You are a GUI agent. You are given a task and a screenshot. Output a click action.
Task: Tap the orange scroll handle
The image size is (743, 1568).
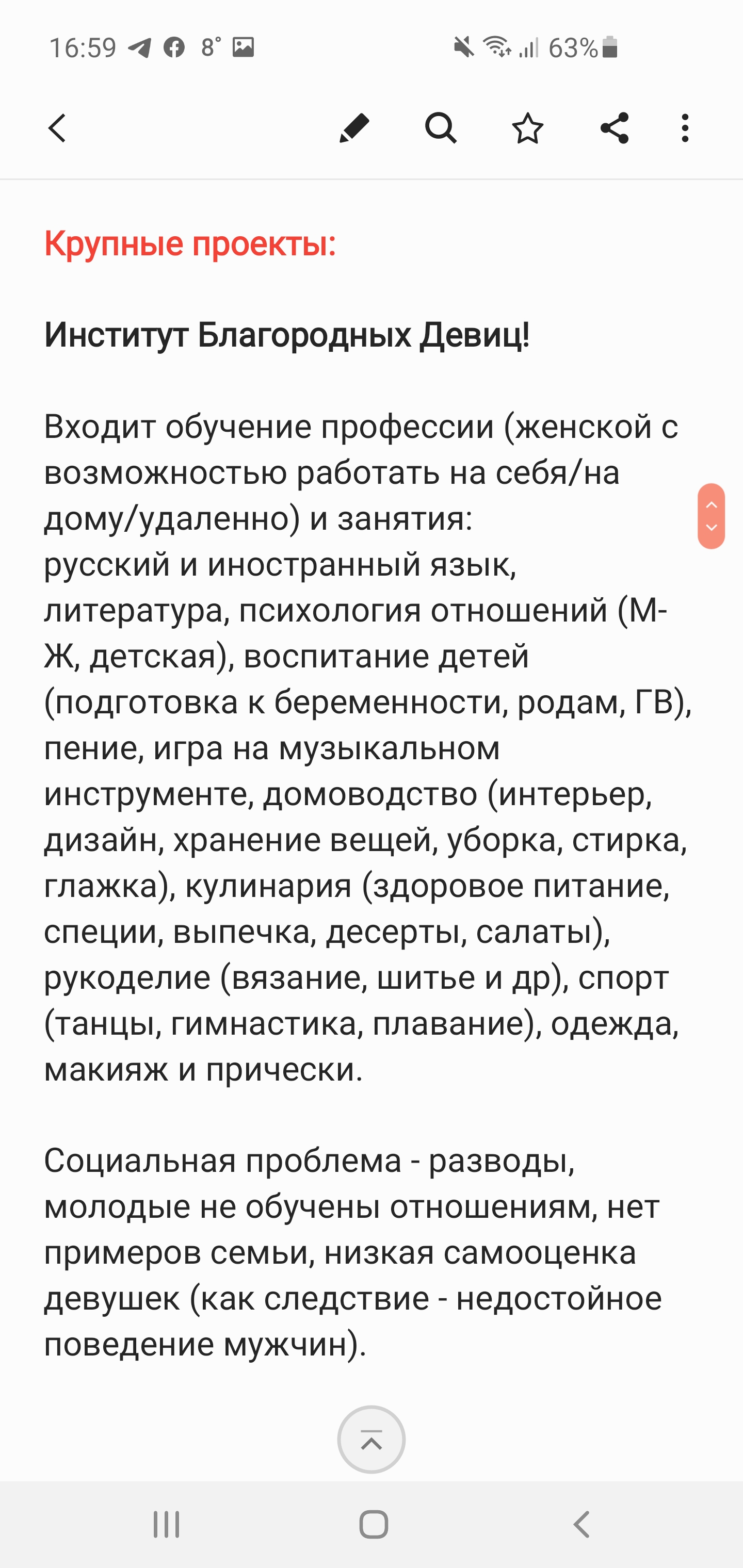710,516
